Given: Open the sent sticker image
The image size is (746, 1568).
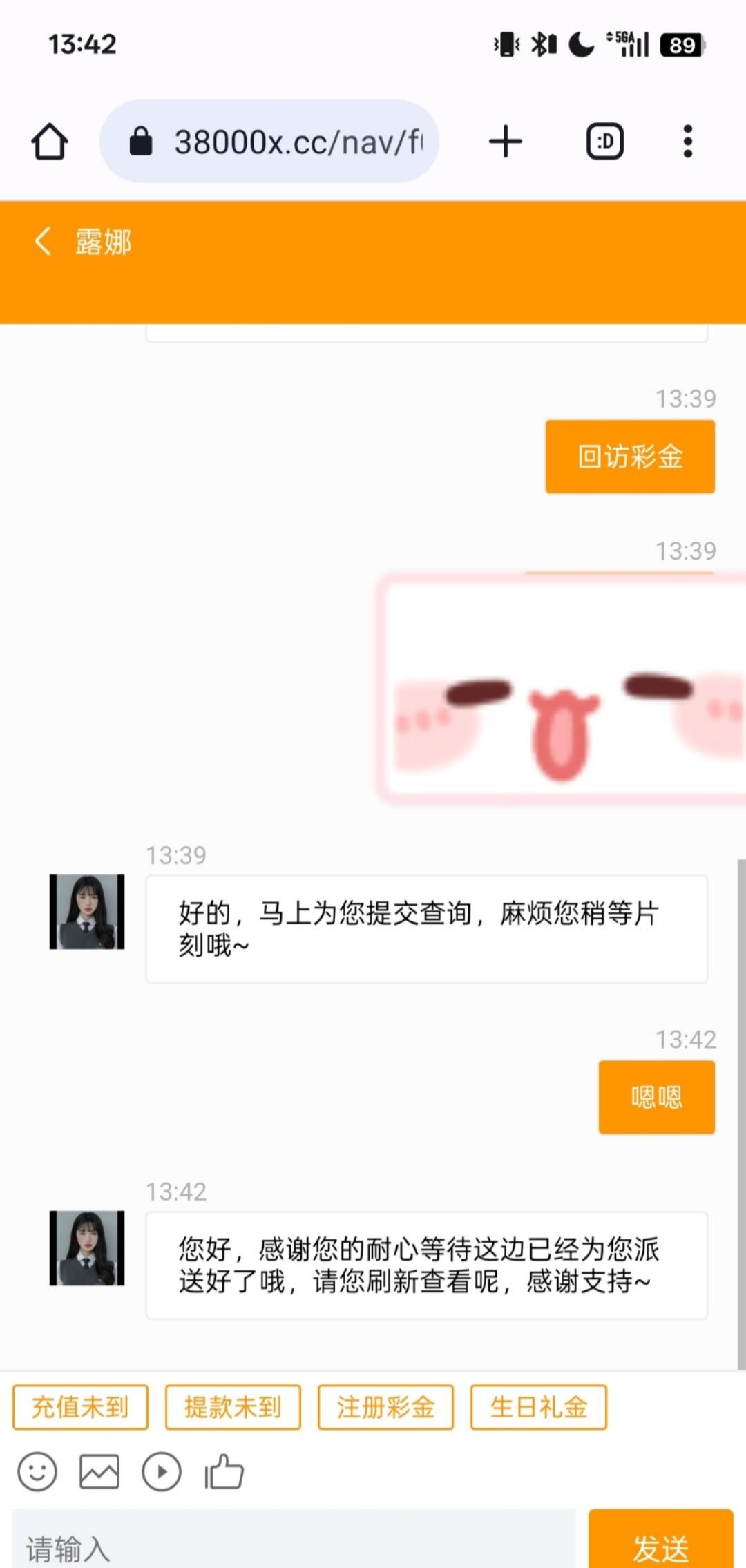Looking at the screenshot, I should [561, 691].
